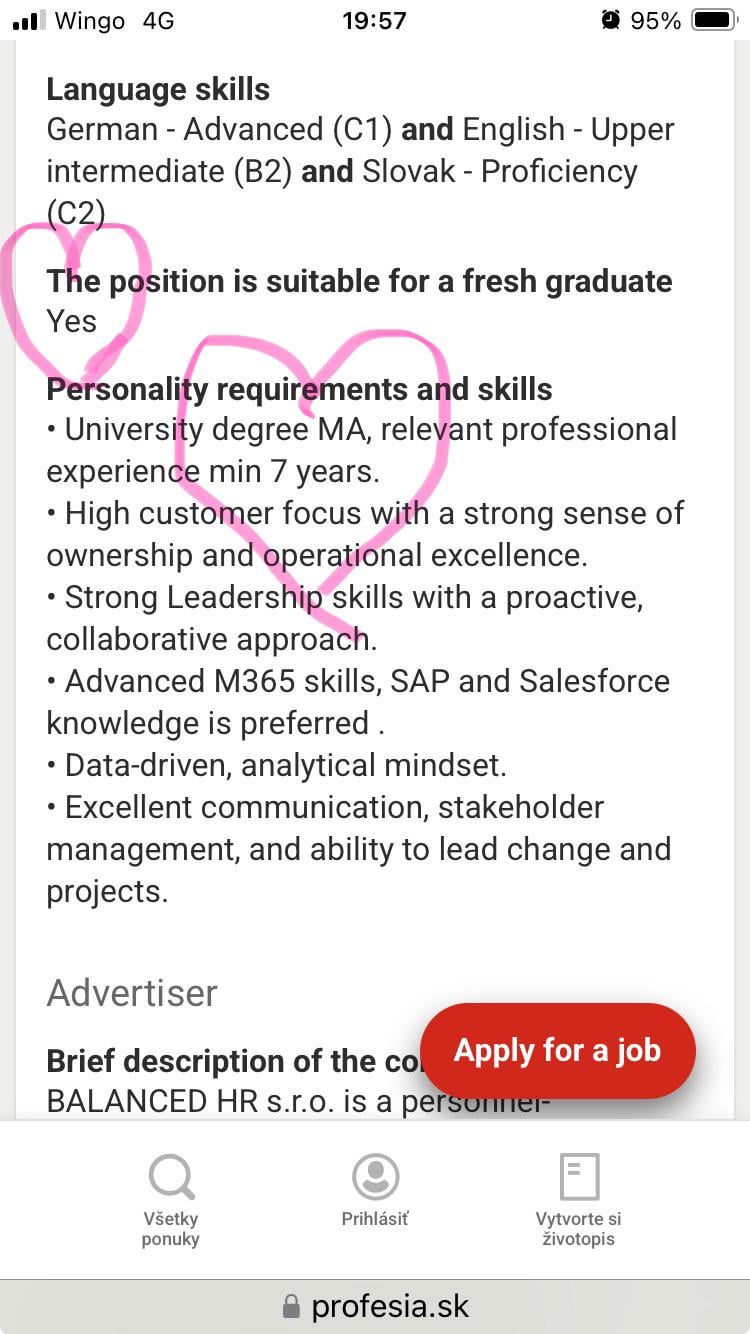The width and height of the screenshot is (750, 1334).
Task: Open Všetky ponuky search tab
Action: (x=170, y=1199)
